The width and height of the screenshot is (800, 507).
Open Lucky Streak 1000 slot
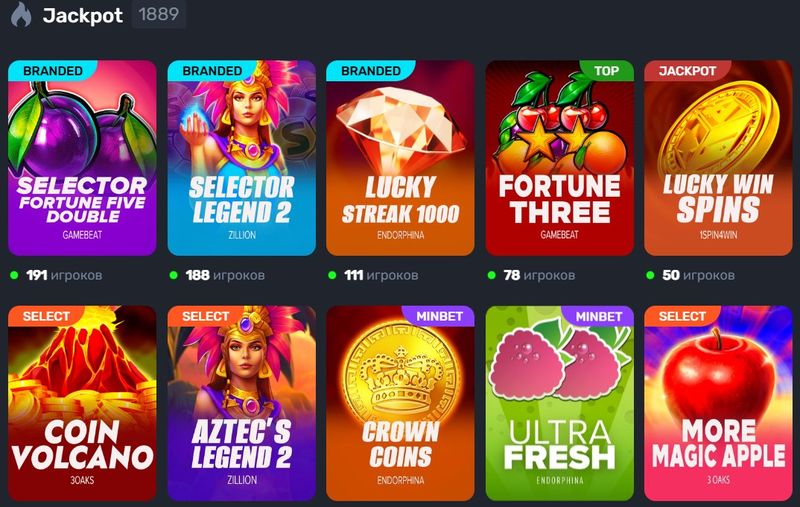point(400,158)
